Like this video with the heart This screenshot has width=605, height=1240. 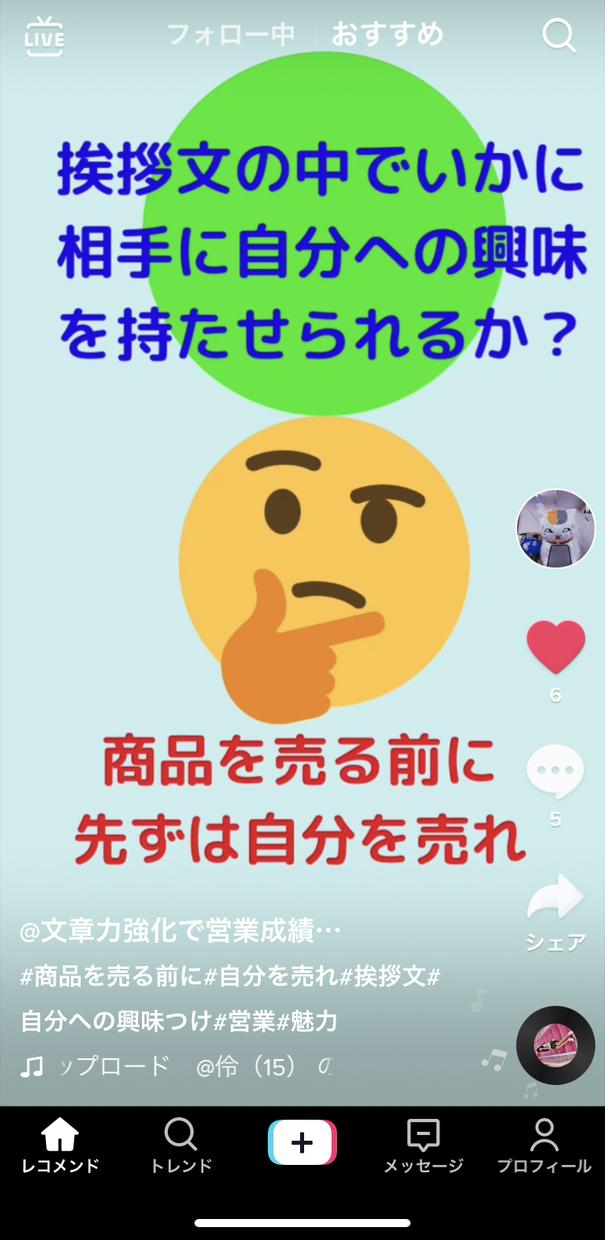[555, 647]
